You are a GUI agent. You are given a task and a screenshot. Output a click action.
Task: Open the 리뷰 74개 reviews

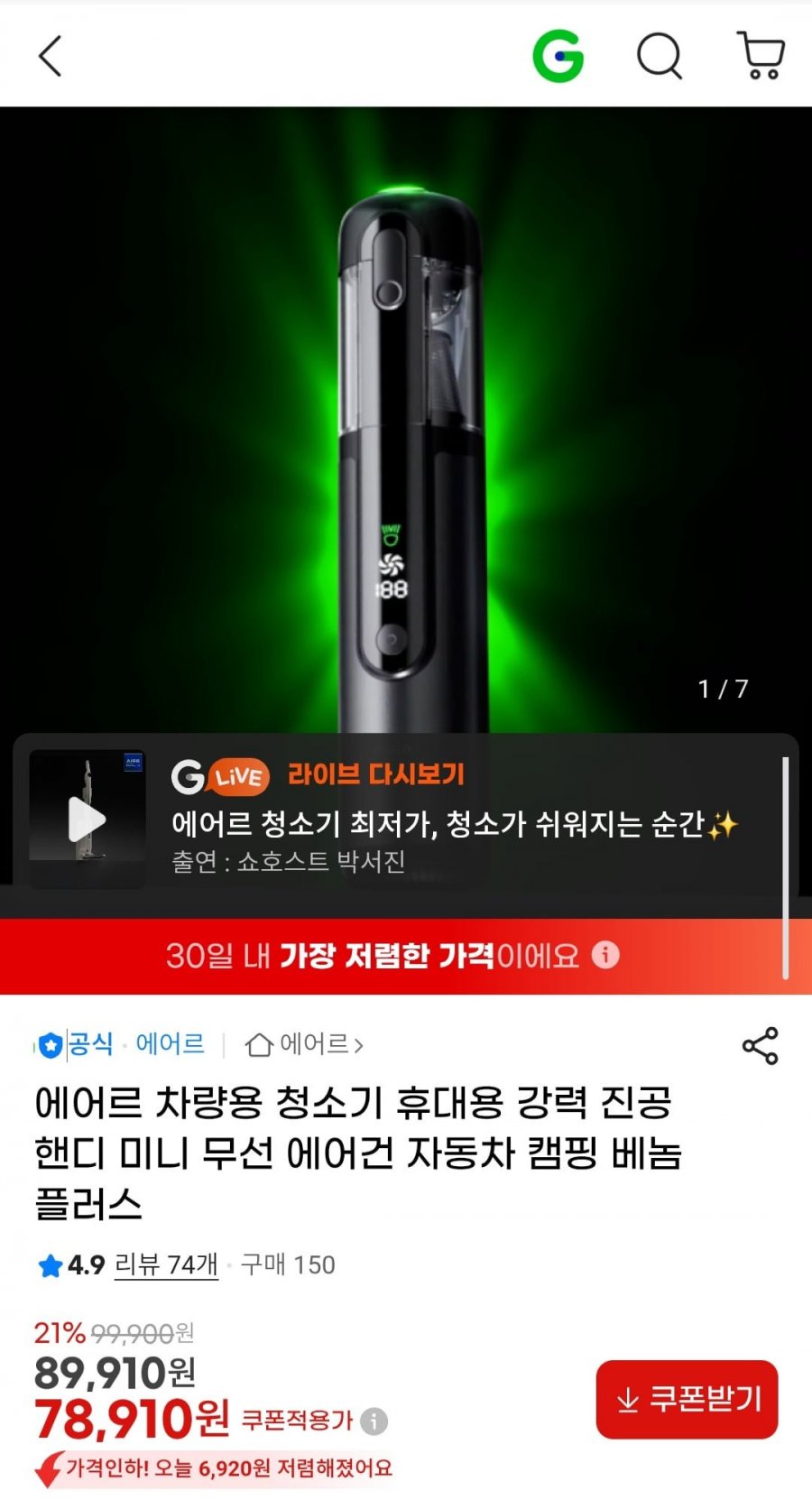(166, 1264)
